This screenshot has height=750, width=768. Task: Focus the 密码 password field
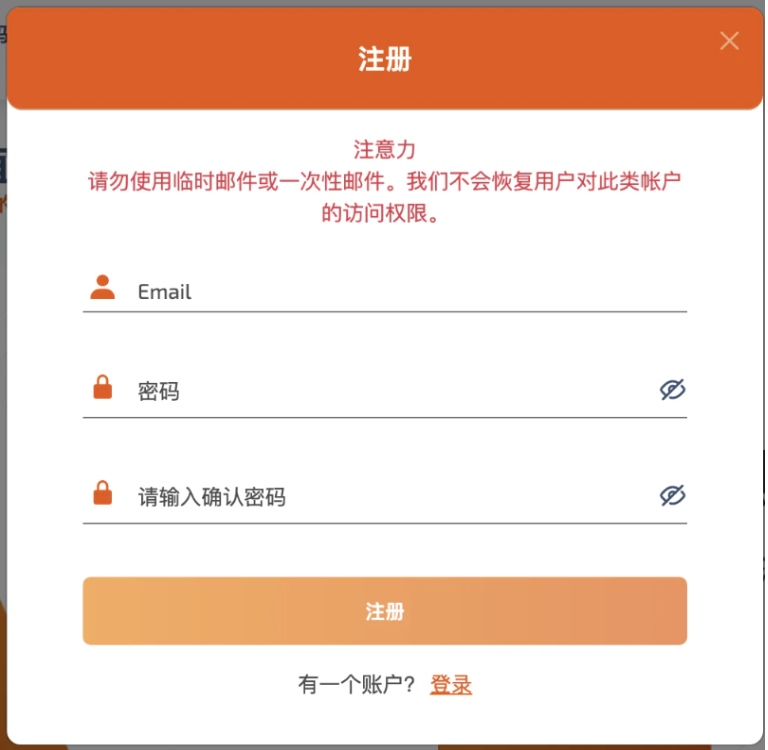pyautogui.click(x=390, y=391)
